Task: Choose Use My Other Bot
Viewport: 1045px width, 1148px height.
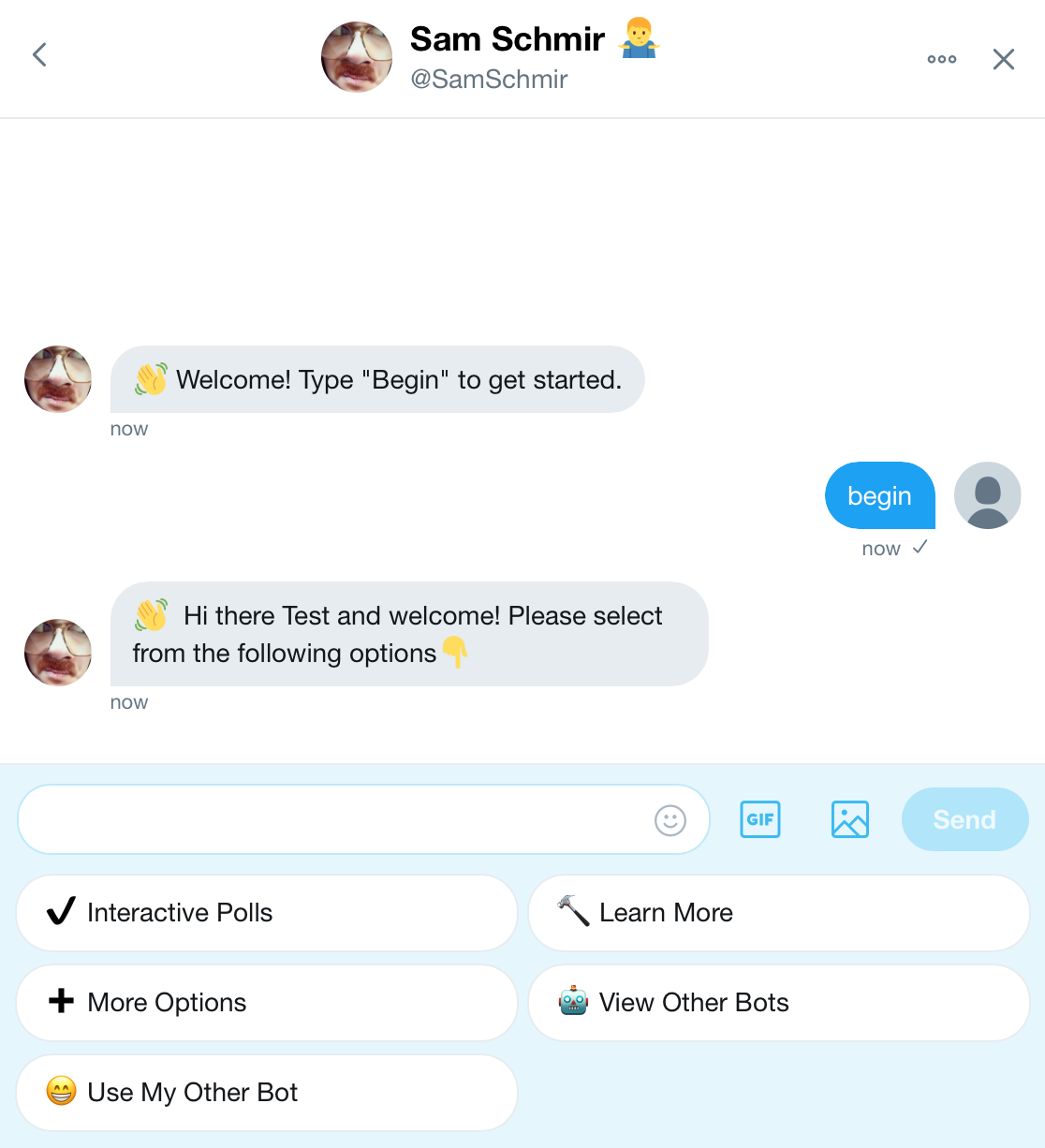Action: (x=267, y=1093)
